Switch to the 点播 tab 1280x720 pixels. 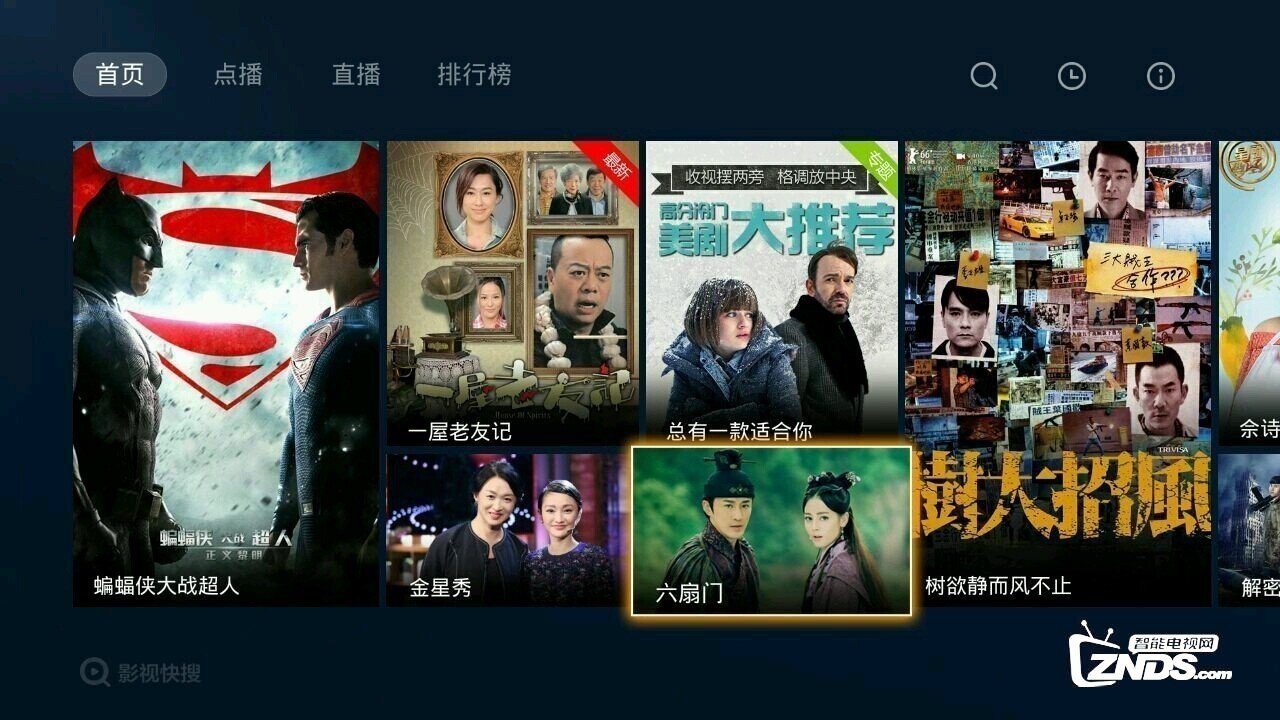click(x=238, y=75)
